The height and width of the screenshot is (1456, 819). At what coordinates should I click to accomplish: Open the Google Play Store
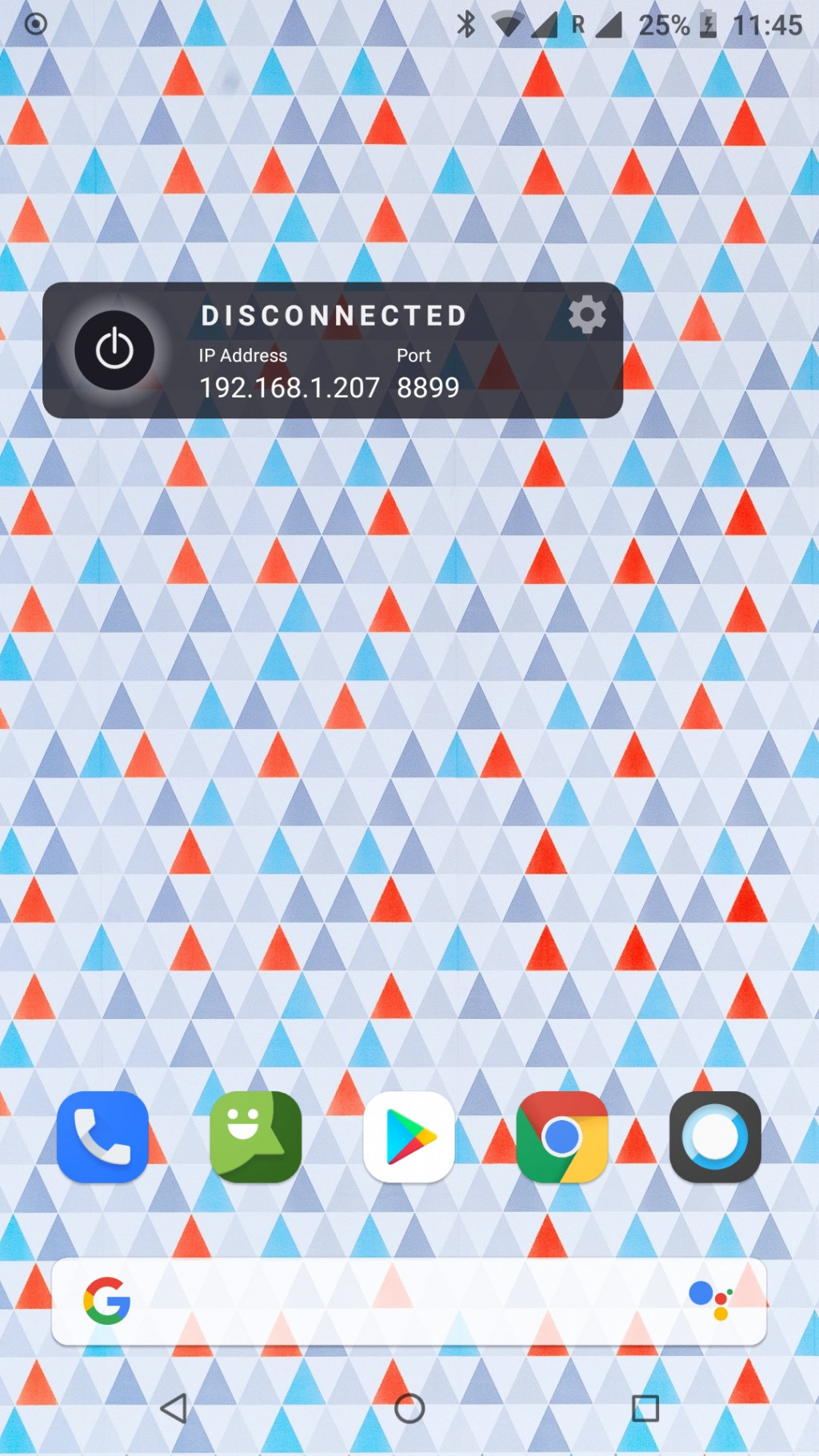[x=409, y=1137]
